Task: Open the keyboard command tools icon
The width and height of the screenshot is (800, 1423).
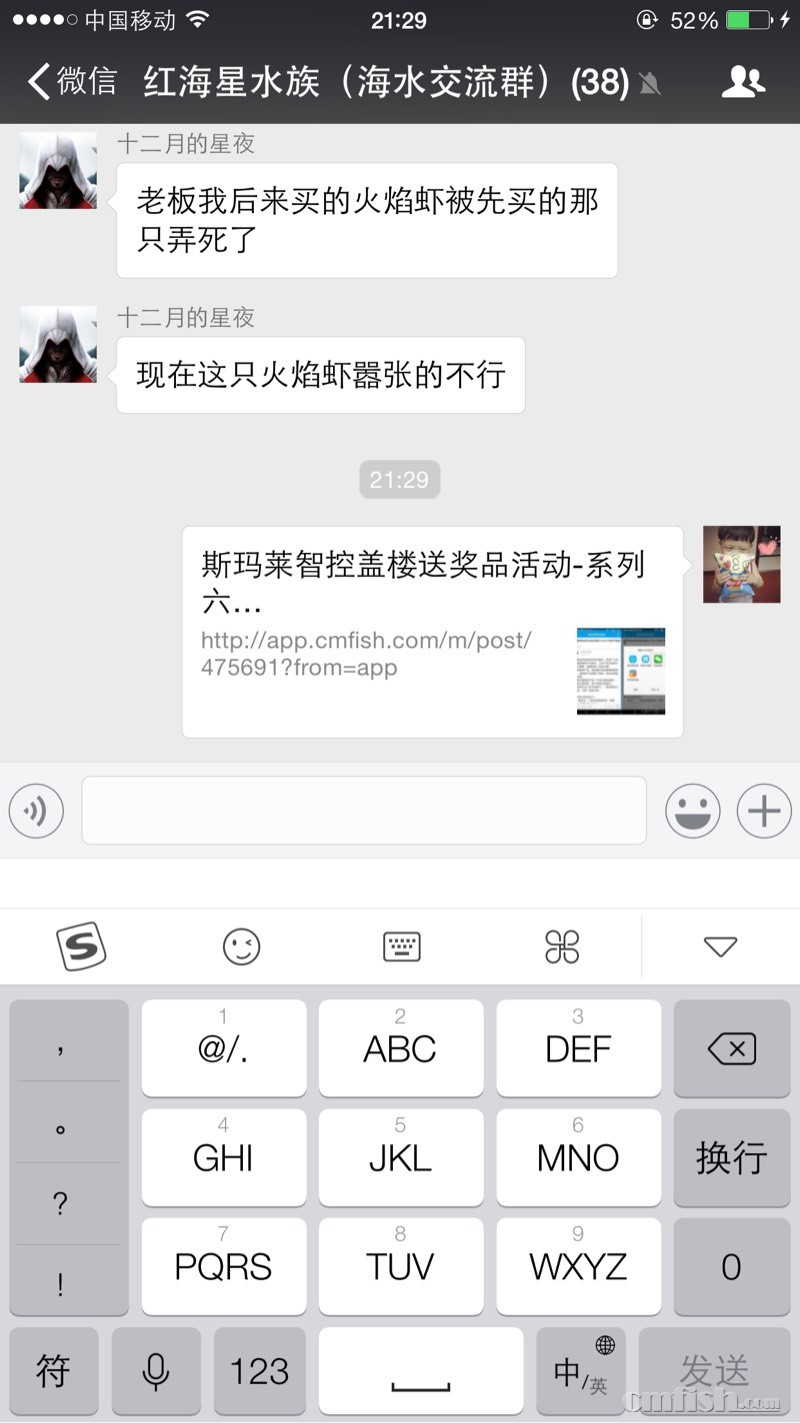Action: click(x=562, y=946)
